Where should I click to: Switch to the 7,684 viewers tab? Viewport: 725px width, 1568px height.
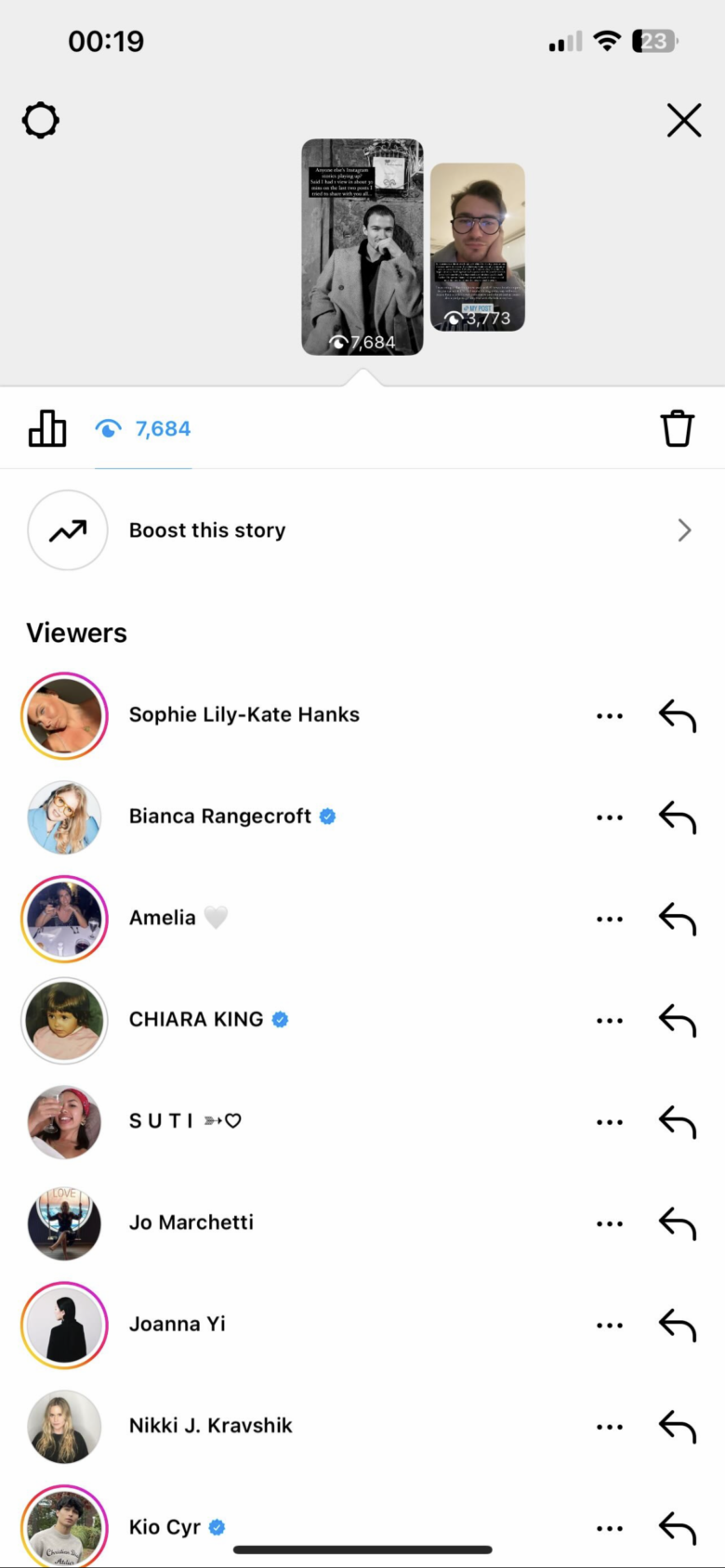pyautogui.click(x=144, y=429)
